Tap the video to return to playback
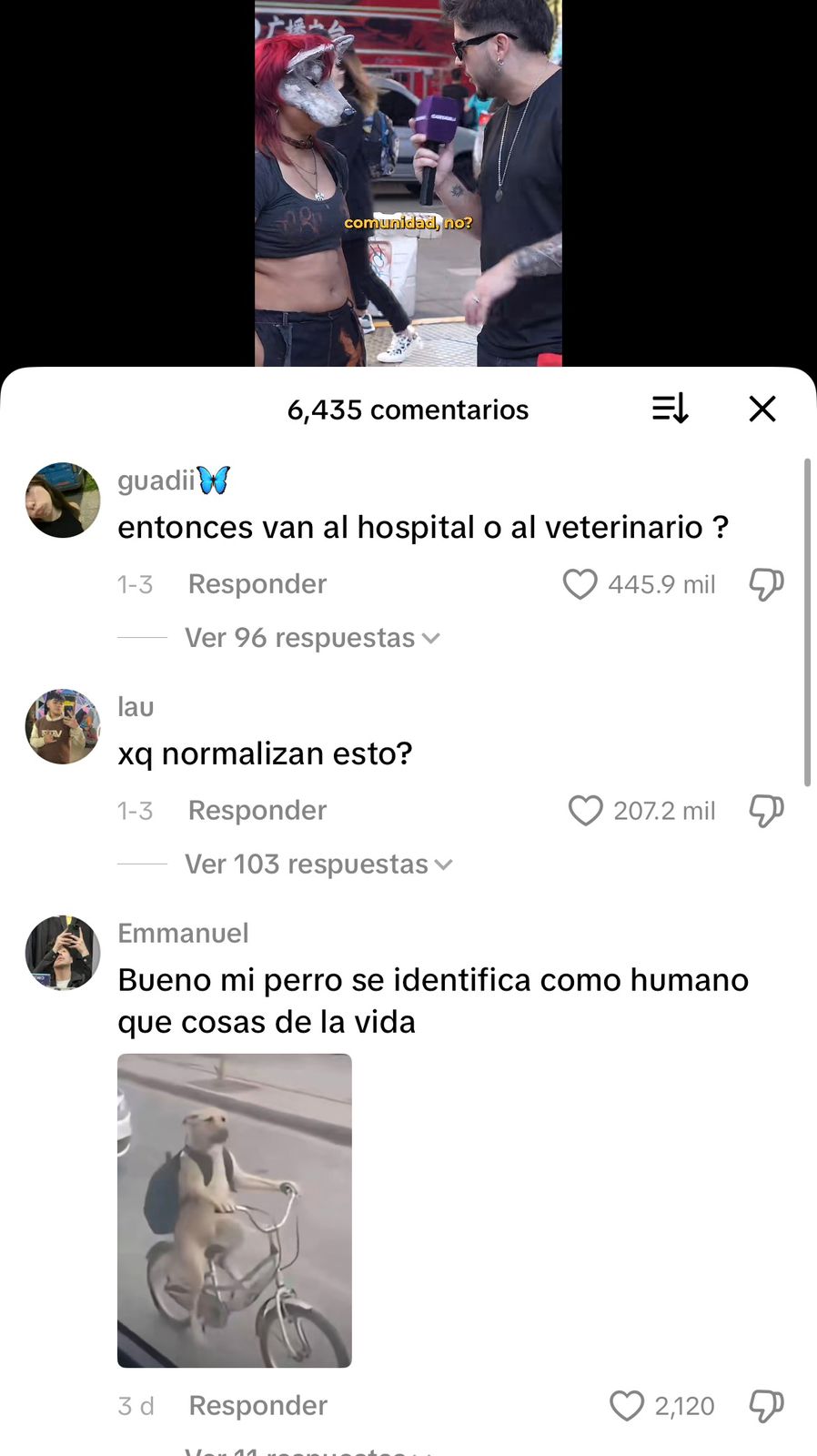 tap(408, 182)
